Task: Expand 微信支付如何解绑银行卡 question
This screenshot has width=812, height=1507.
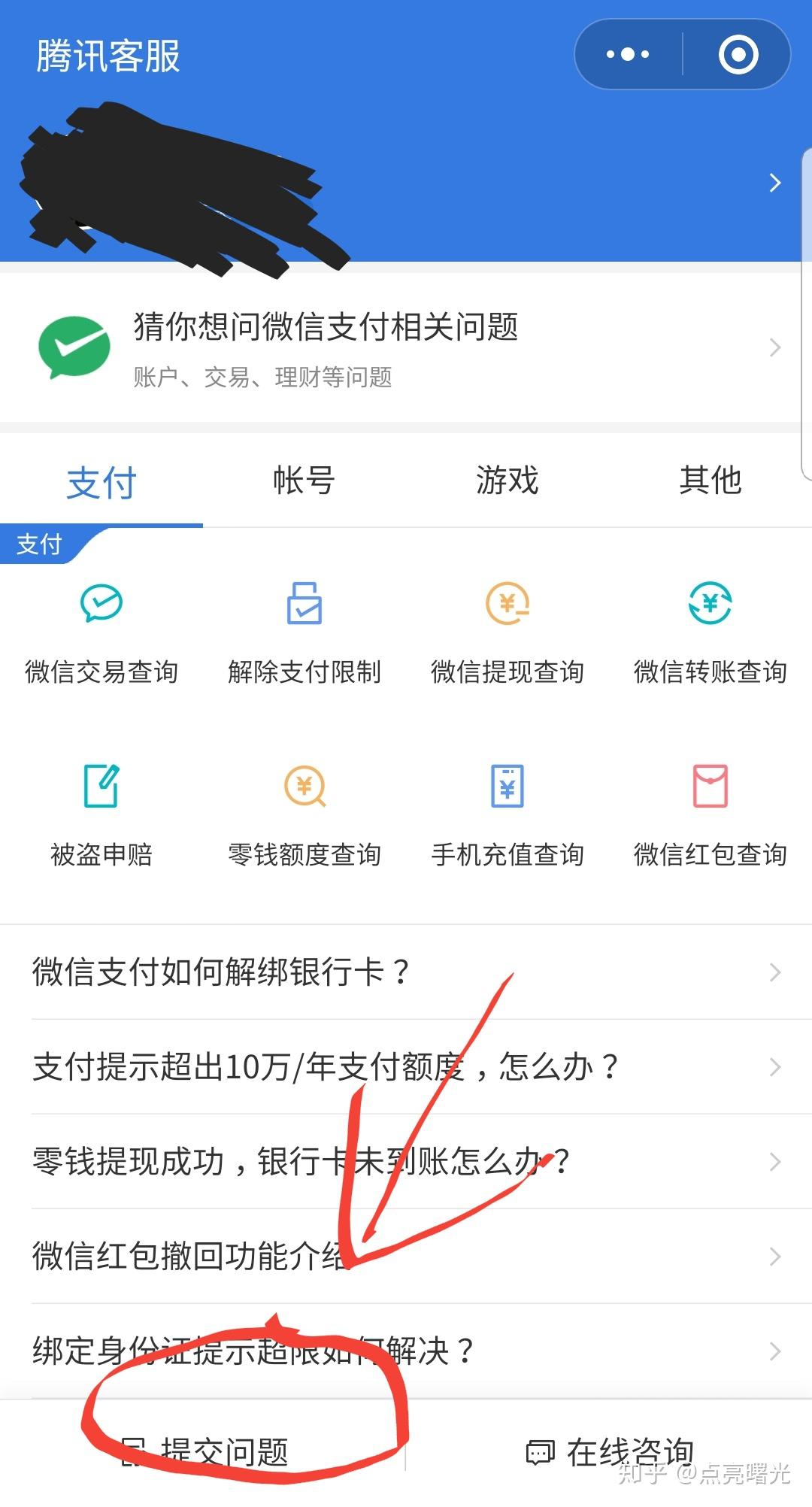Action: point(406,972)
